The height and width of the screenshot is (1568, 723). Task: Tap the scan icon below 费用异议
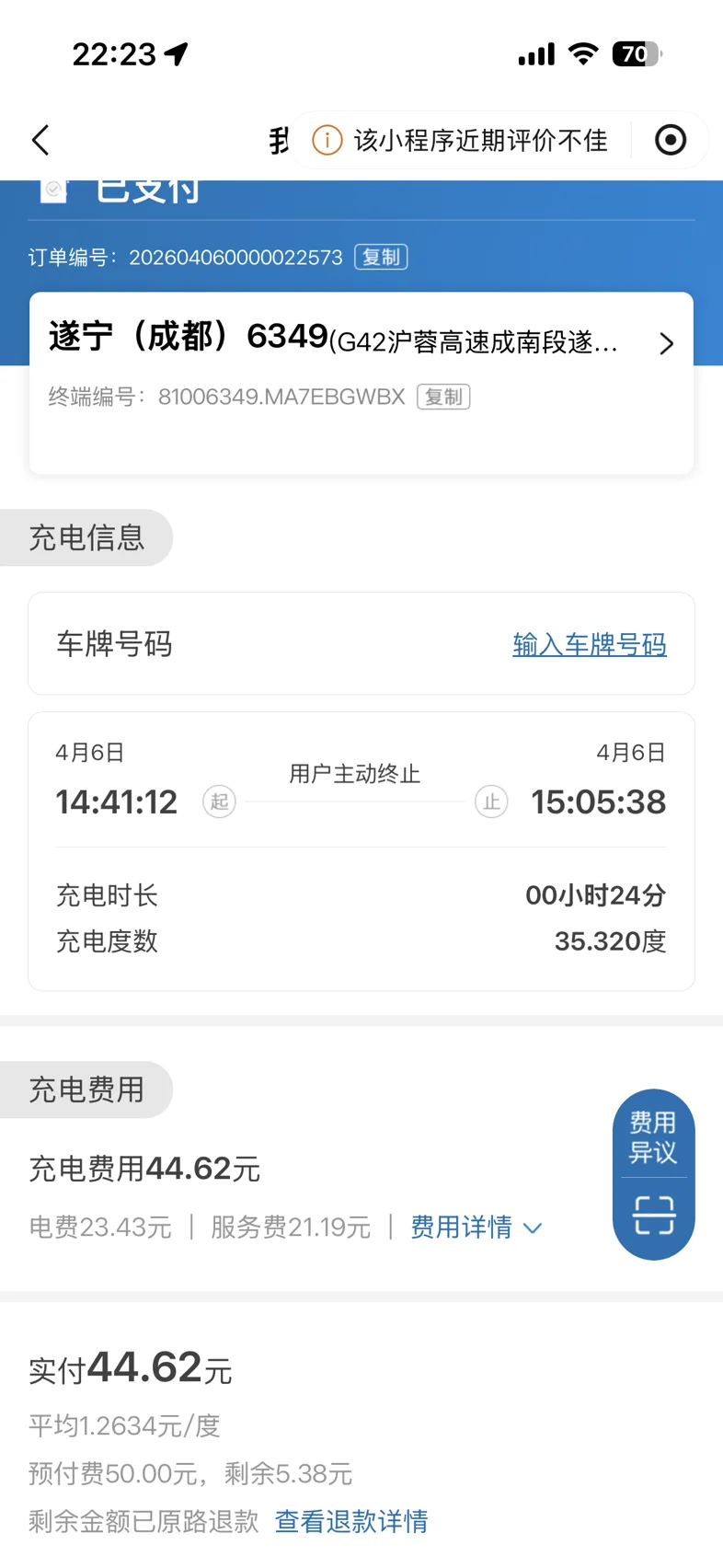pyautogui.click(x=654, y=1215)
